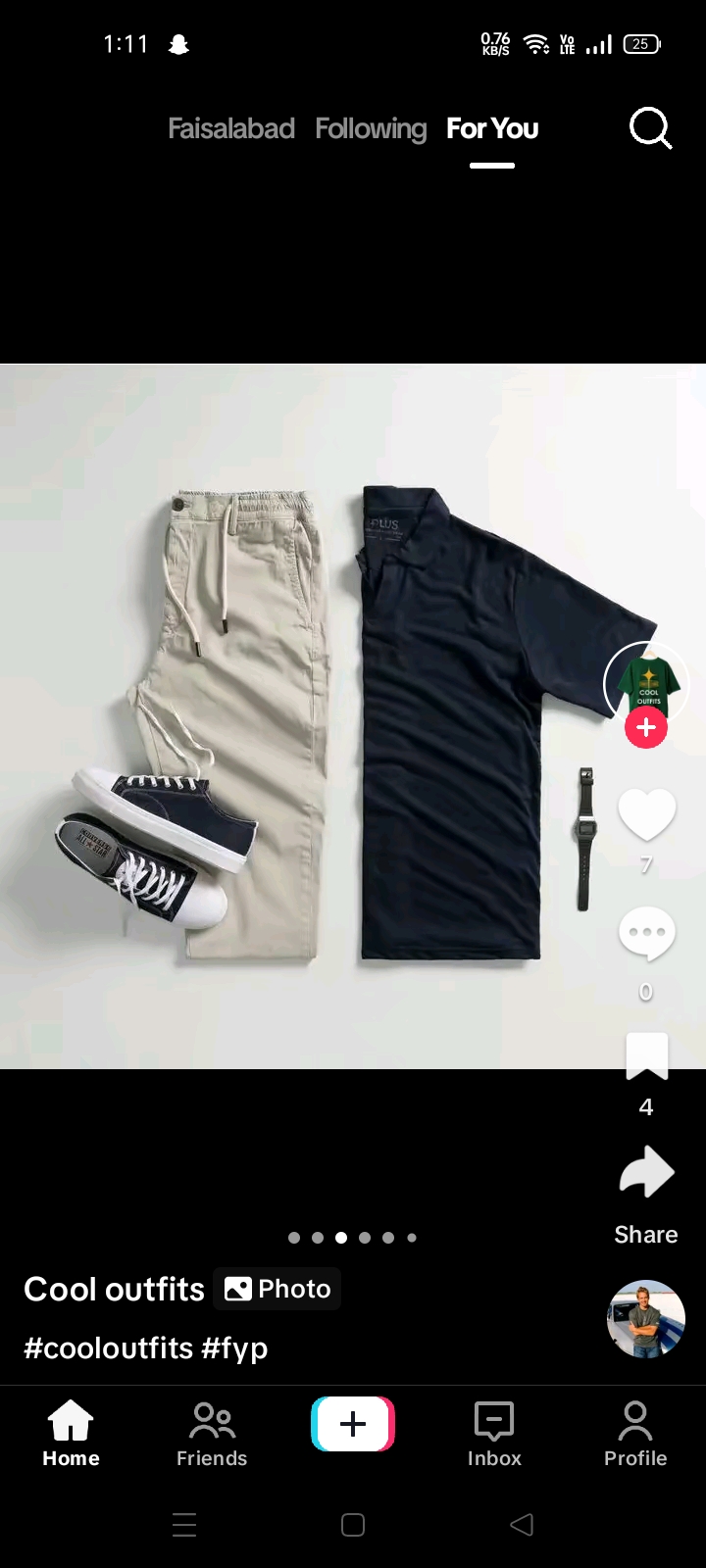The image size is (706, 1568).
Task: Like this post with the heart
Action: (646, 815)
